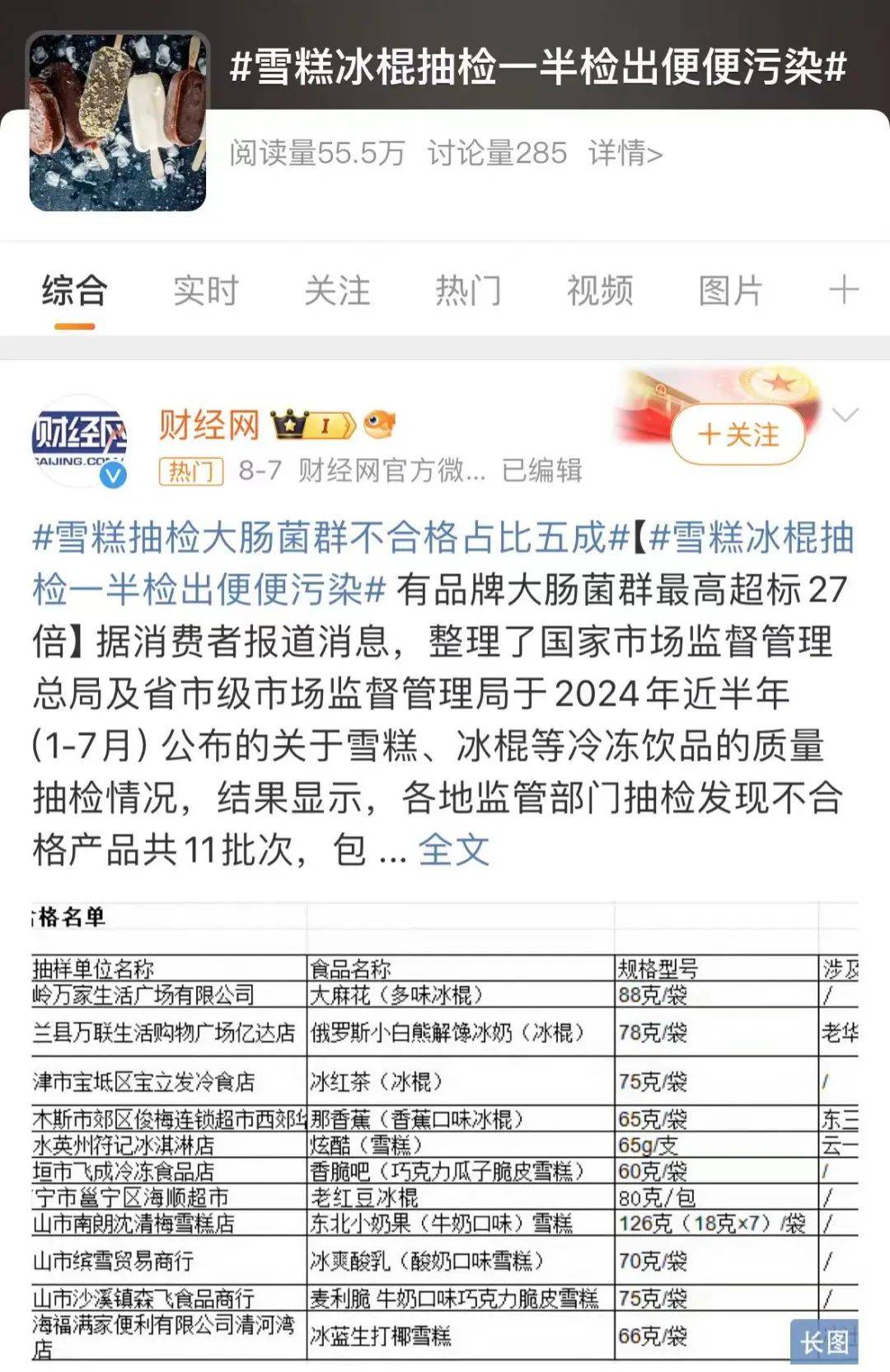Tap the plus icon beside the tabs
This screenshot has width=890, height=1372.
[843, 290]
